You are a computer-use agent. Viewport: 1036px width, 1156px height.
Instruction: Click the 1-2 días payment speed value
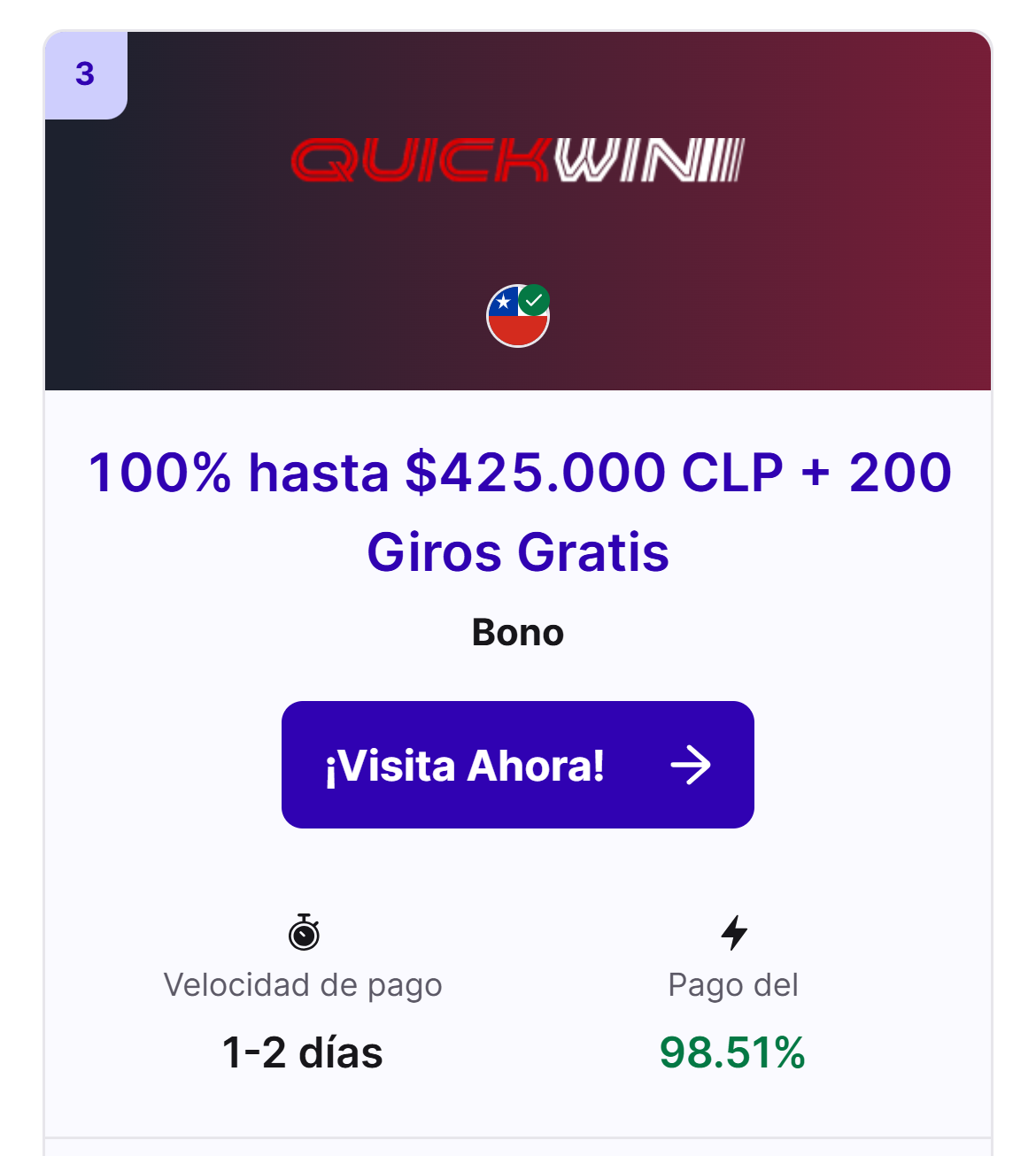(x=303, y=1052)
